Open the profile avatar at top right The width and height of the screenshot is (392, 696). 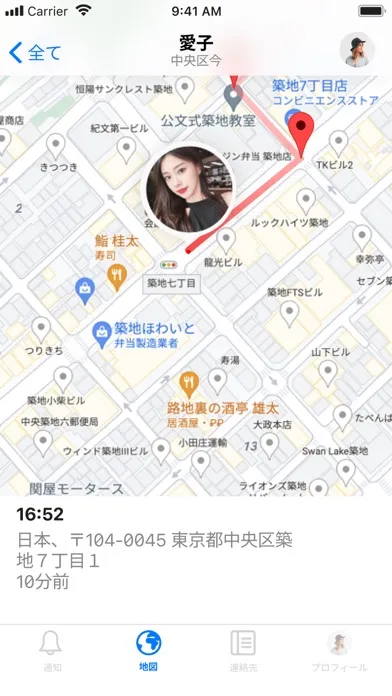coord(357,50)
